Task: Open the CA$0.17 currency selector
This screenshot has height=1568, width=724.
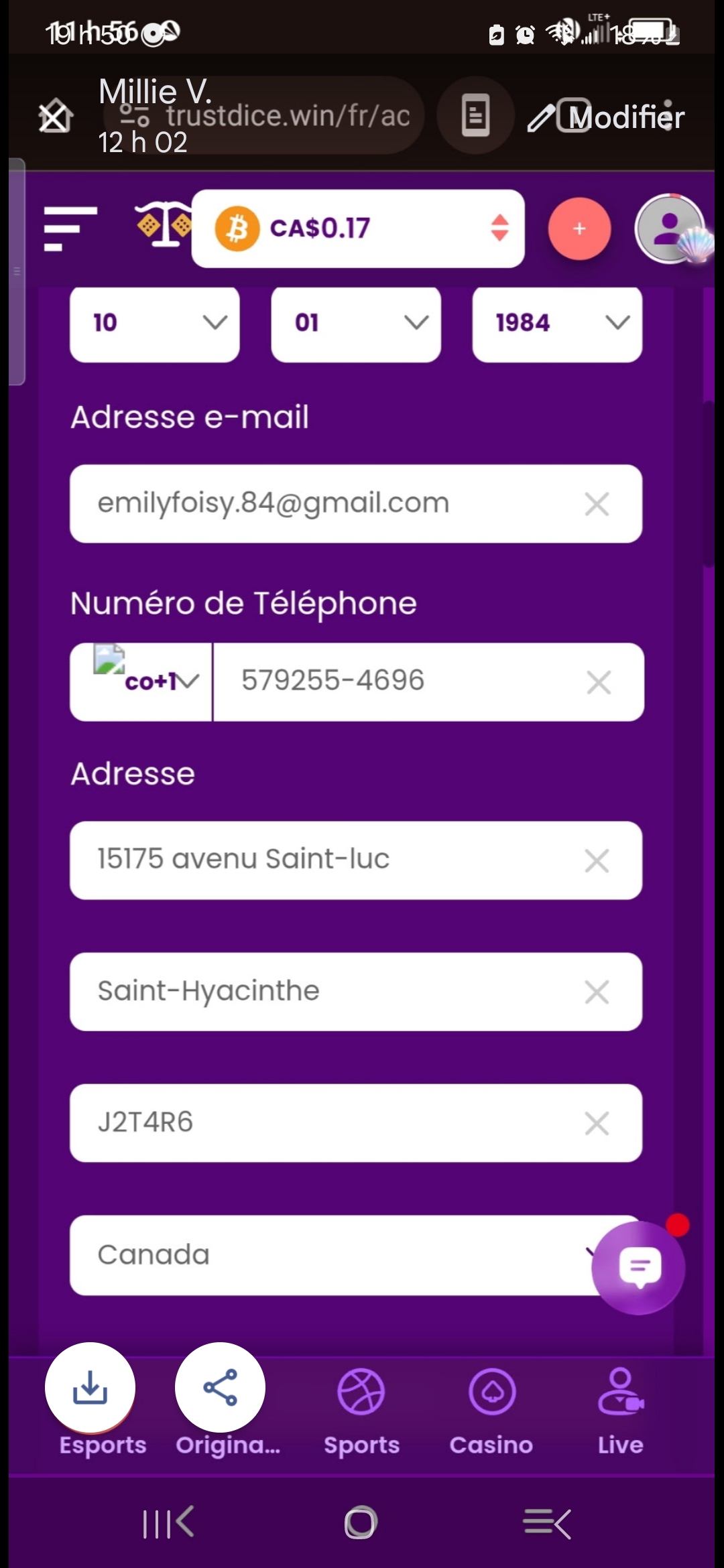Action: coord(357,228)
